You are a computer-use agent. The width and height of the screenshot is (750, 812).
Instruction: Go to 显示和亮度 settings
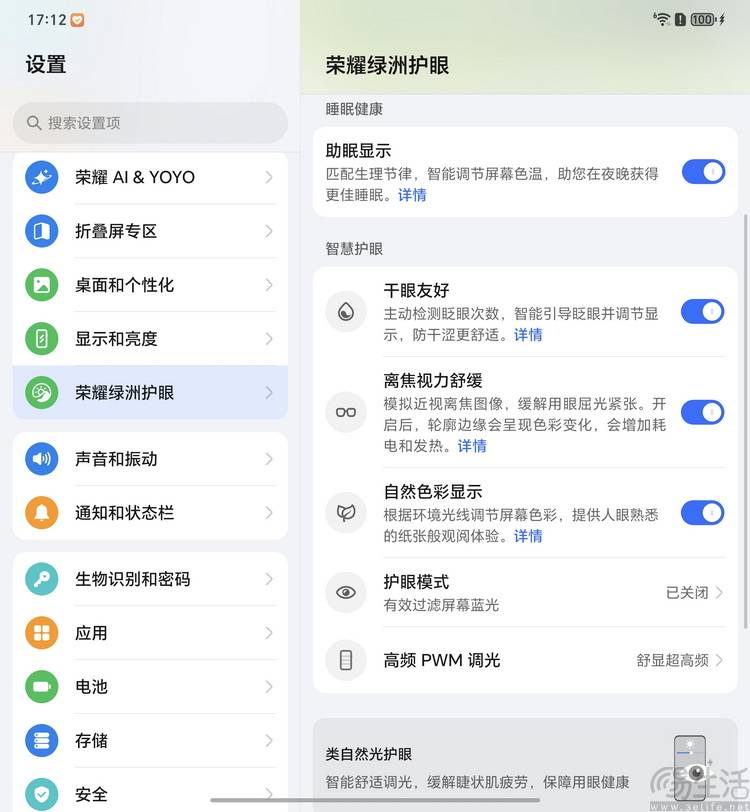(150, 339)
